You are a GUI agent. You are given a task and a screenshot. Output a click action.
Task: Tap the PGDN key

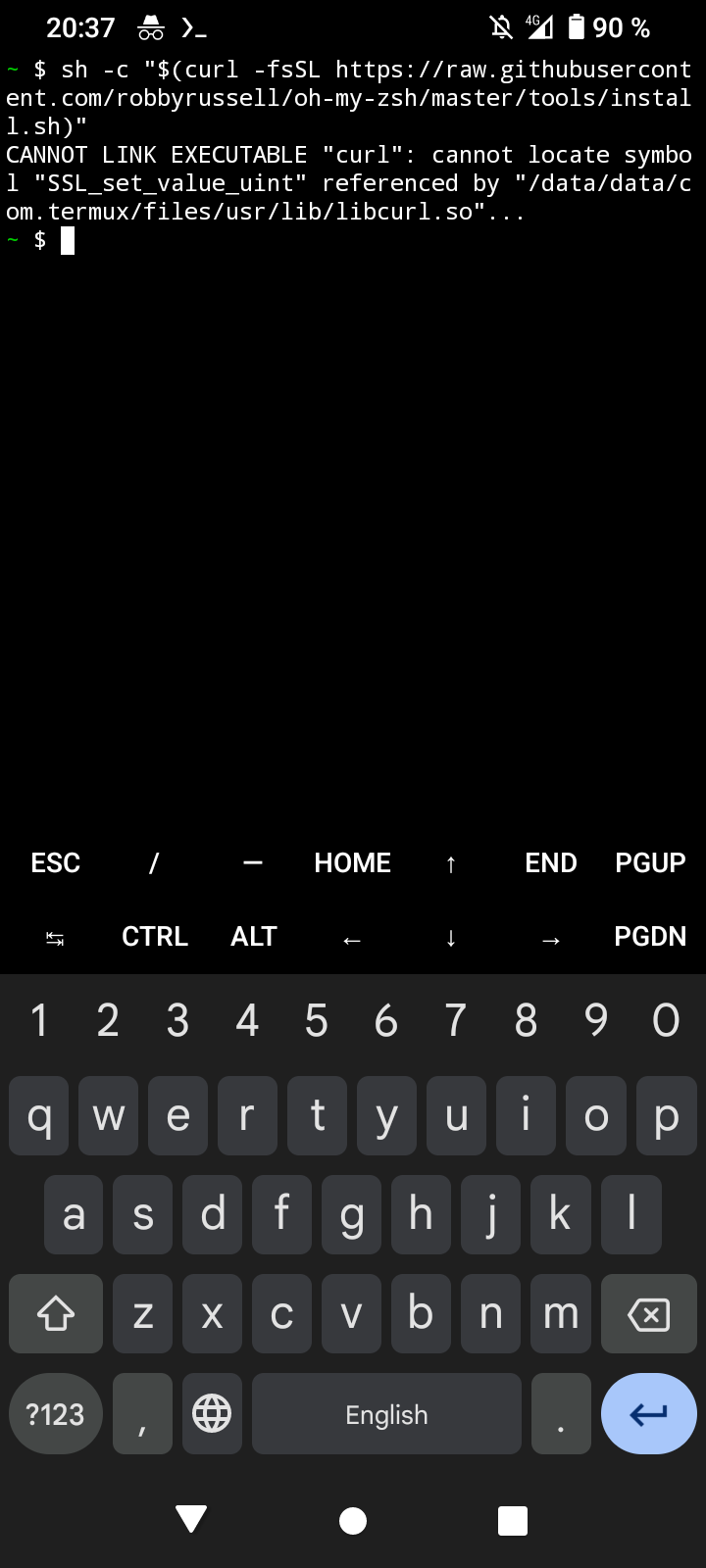tap(650, 937)
